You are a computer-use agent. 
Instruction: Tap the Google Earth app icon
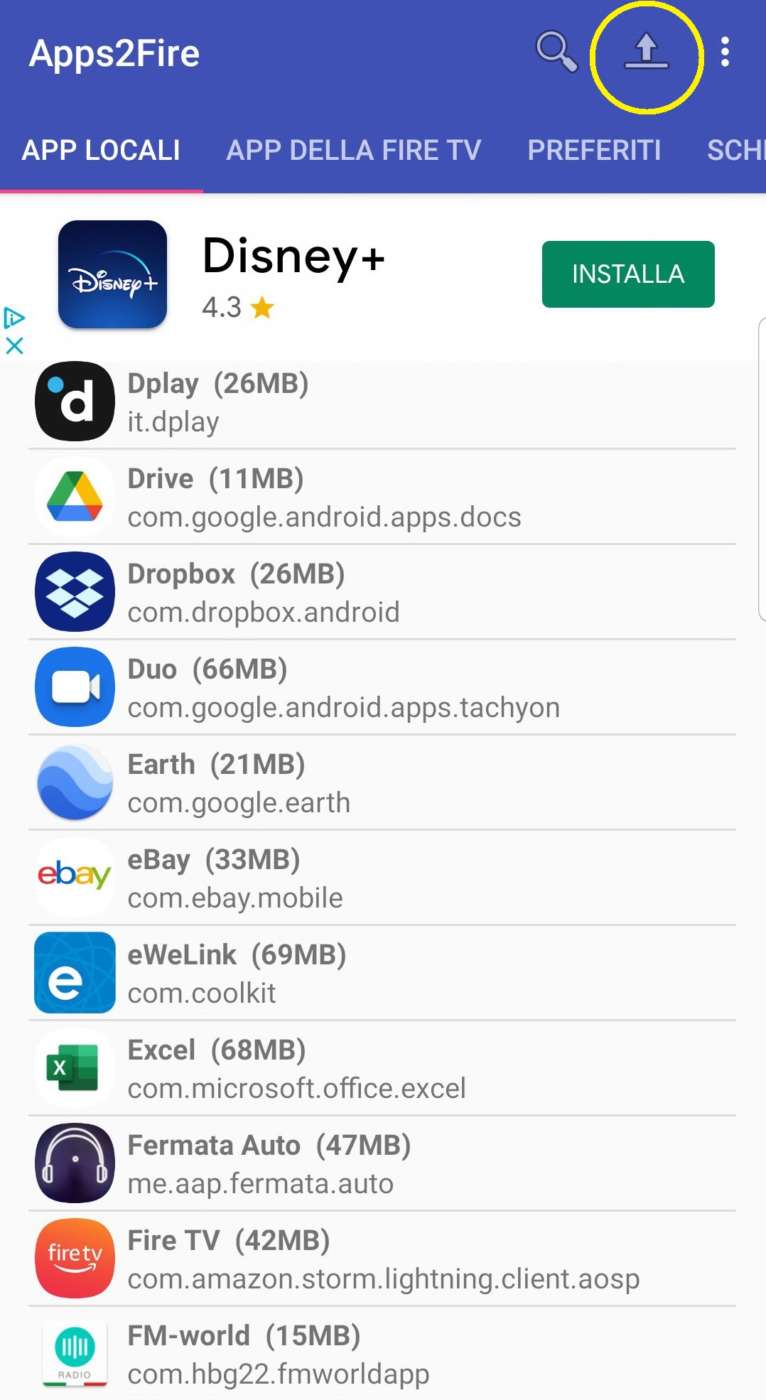(74, 781)
